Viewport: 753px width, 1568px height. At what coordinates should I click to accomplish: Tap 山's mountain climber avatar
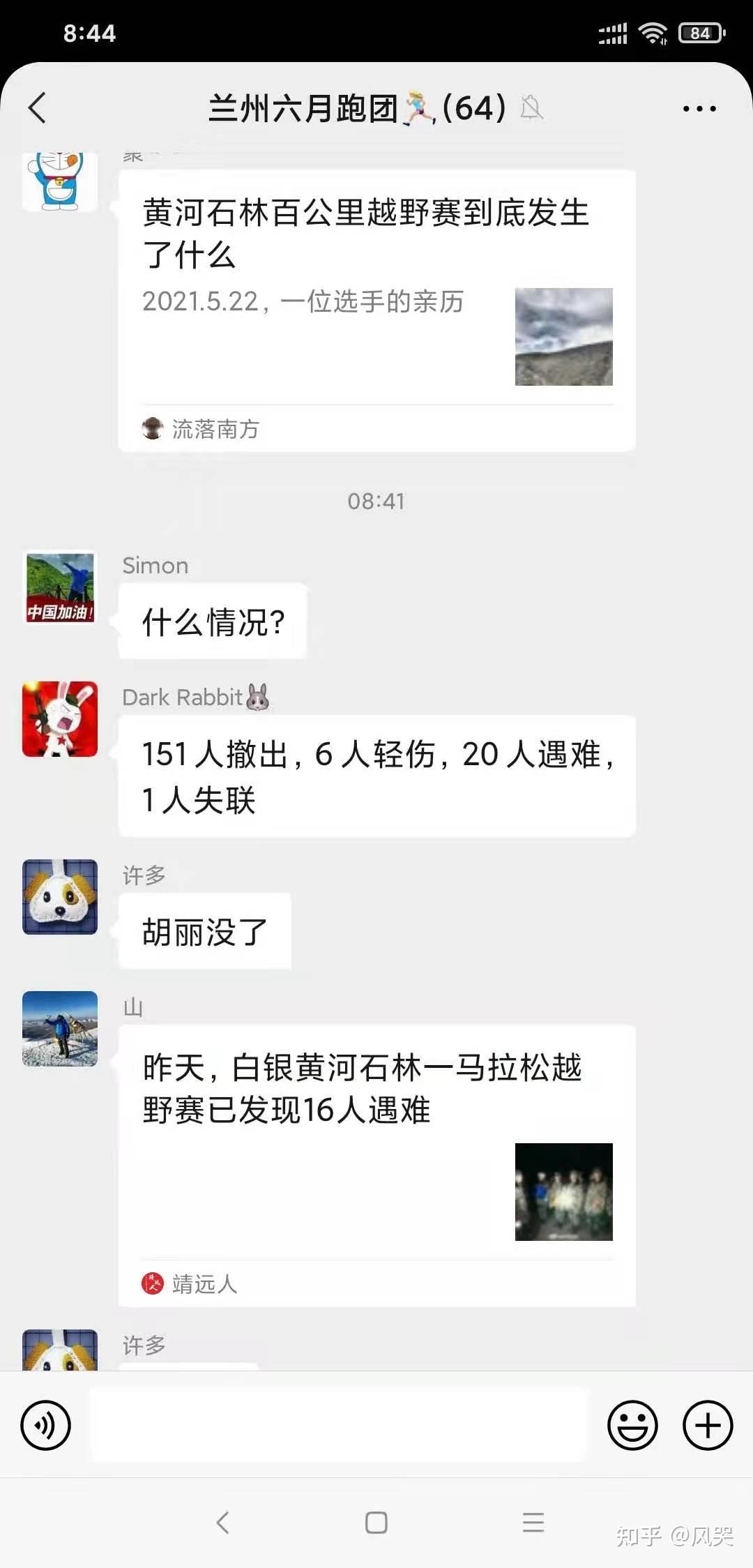(x=59, y=1031)
